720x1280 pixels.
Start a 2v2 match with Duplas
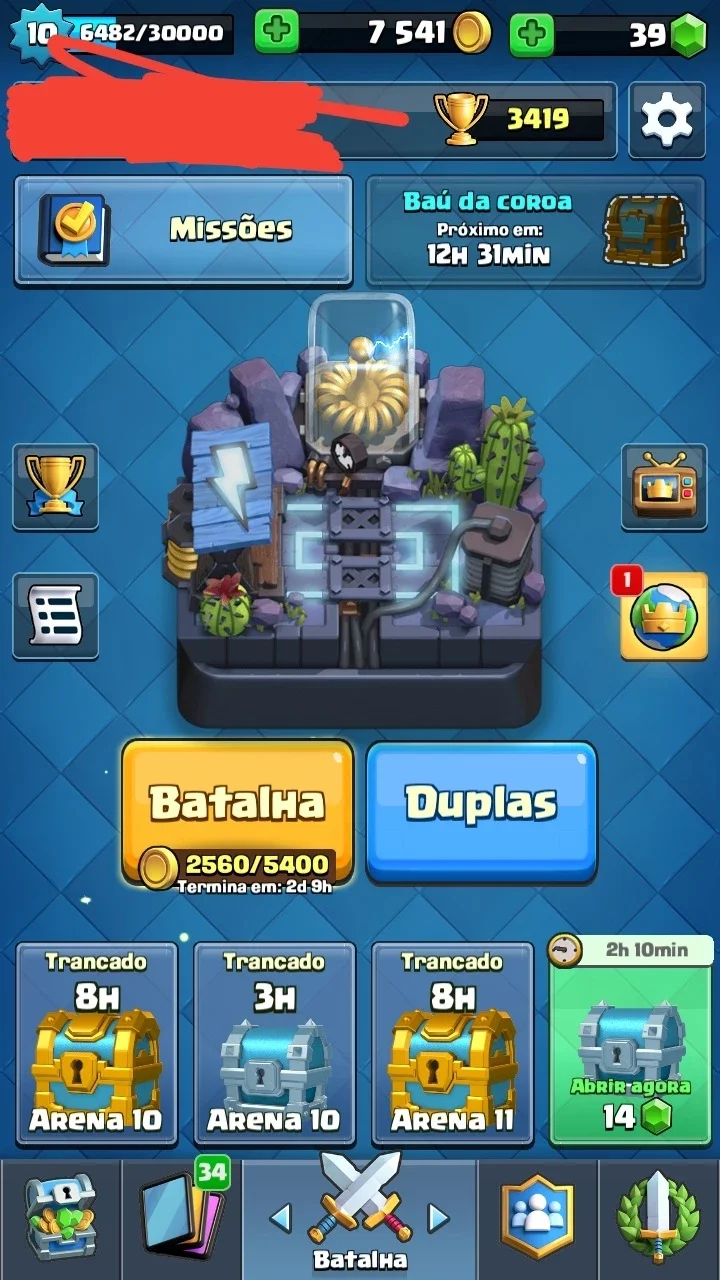pos(481,810)
